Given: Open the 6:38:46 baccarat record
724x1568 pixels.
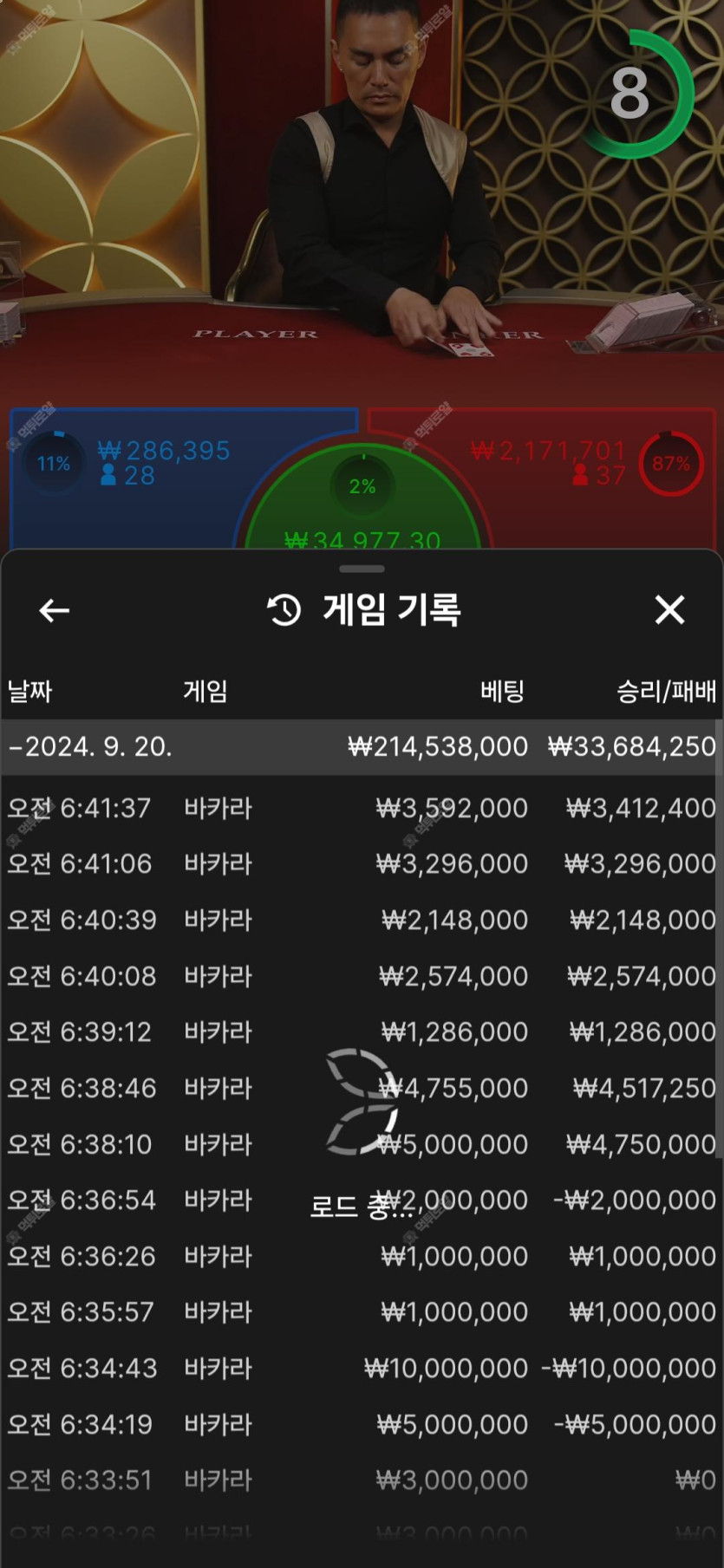Looking at the screenshot, I should click(x=361, y=1088).
